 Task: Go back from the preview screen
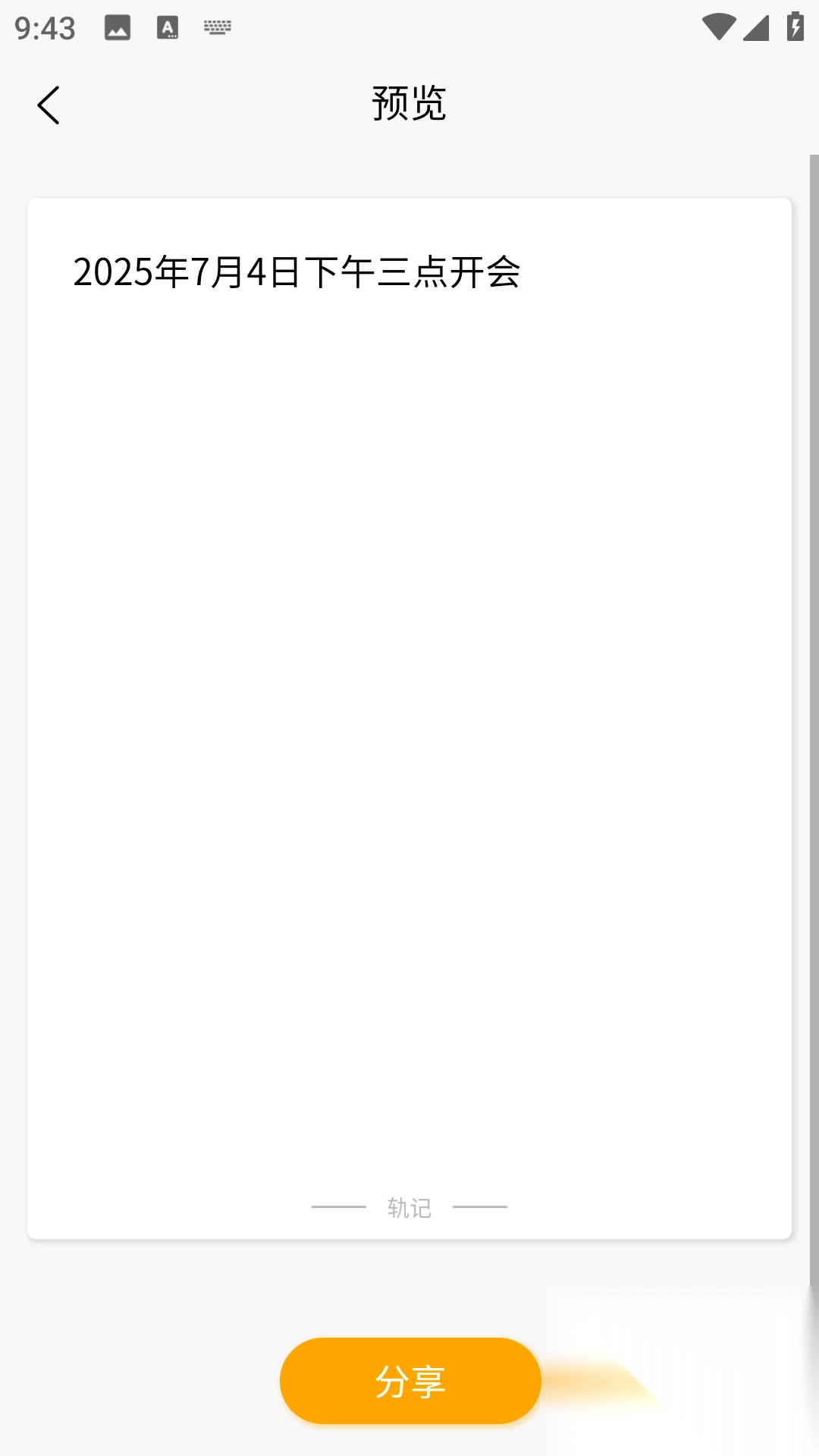pos(49,105)
